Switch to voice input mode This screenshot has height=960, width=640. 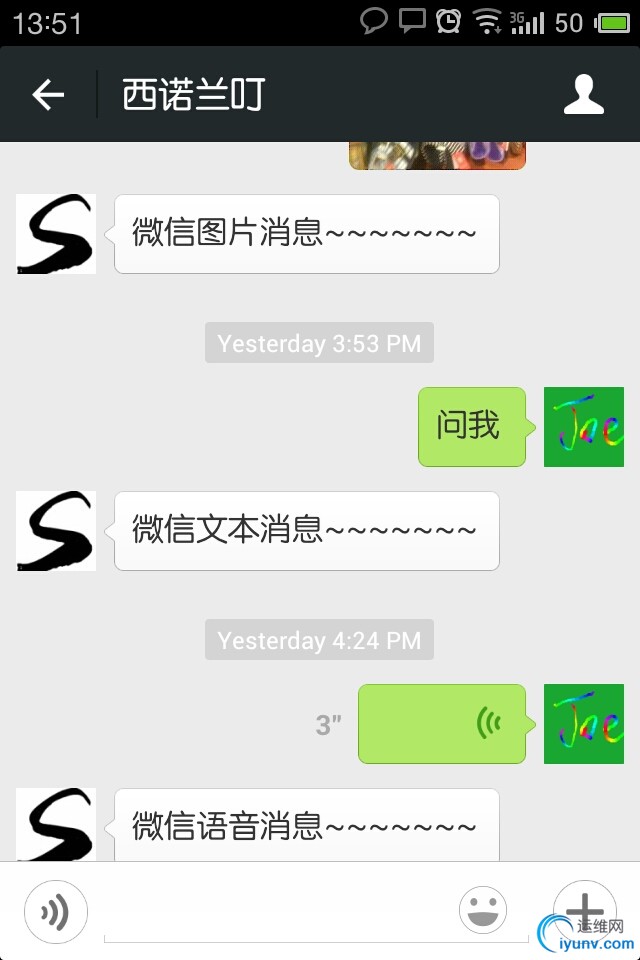(x=56, y=911)
